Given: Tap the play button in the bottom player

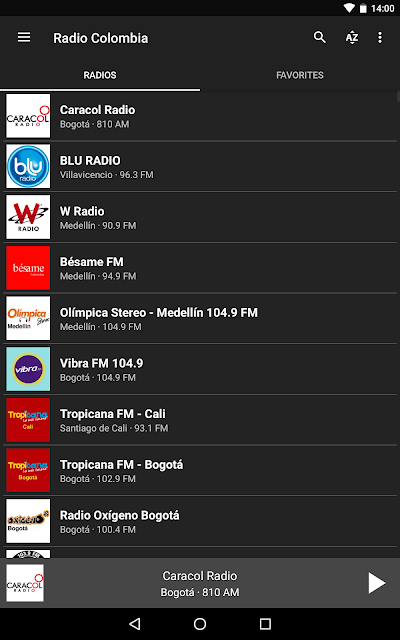Looking at the screenshot, I should coord(376,583).
